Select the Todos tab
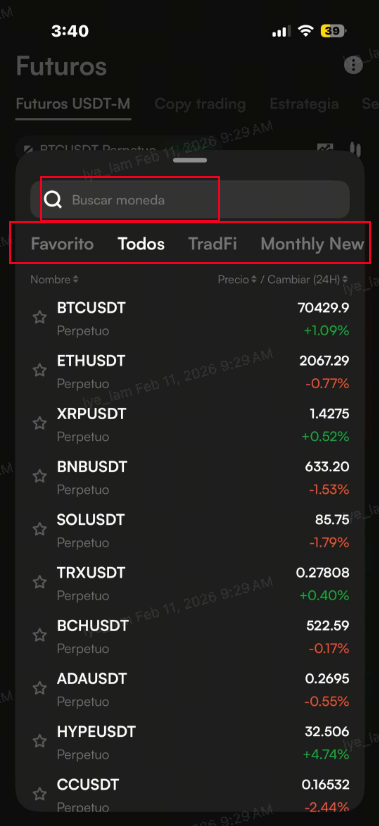The height and width of the screenshot is (826, 379). point(141,244)
